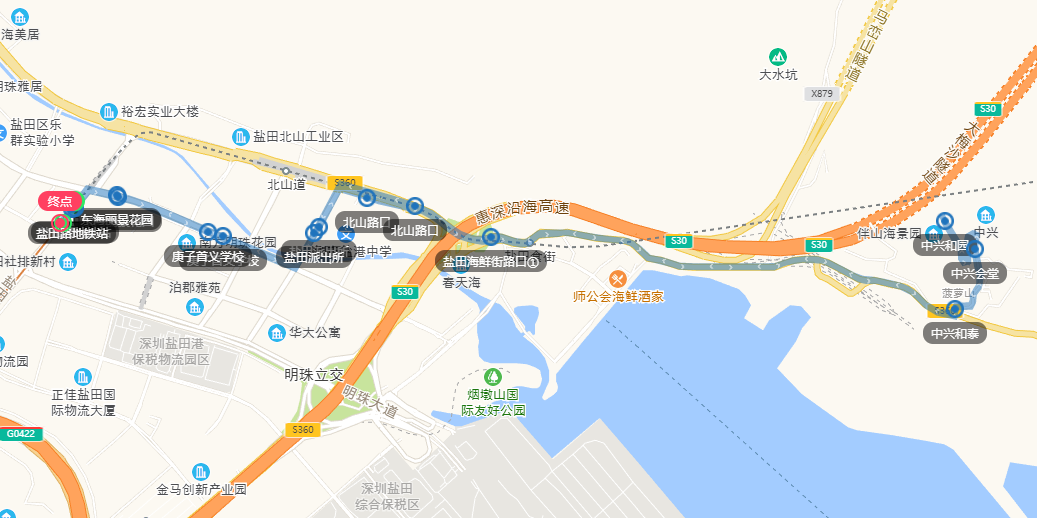Open the 中兴和泰 stop at route start
This screenshot has width=1037, height=518.
point(955,334)
